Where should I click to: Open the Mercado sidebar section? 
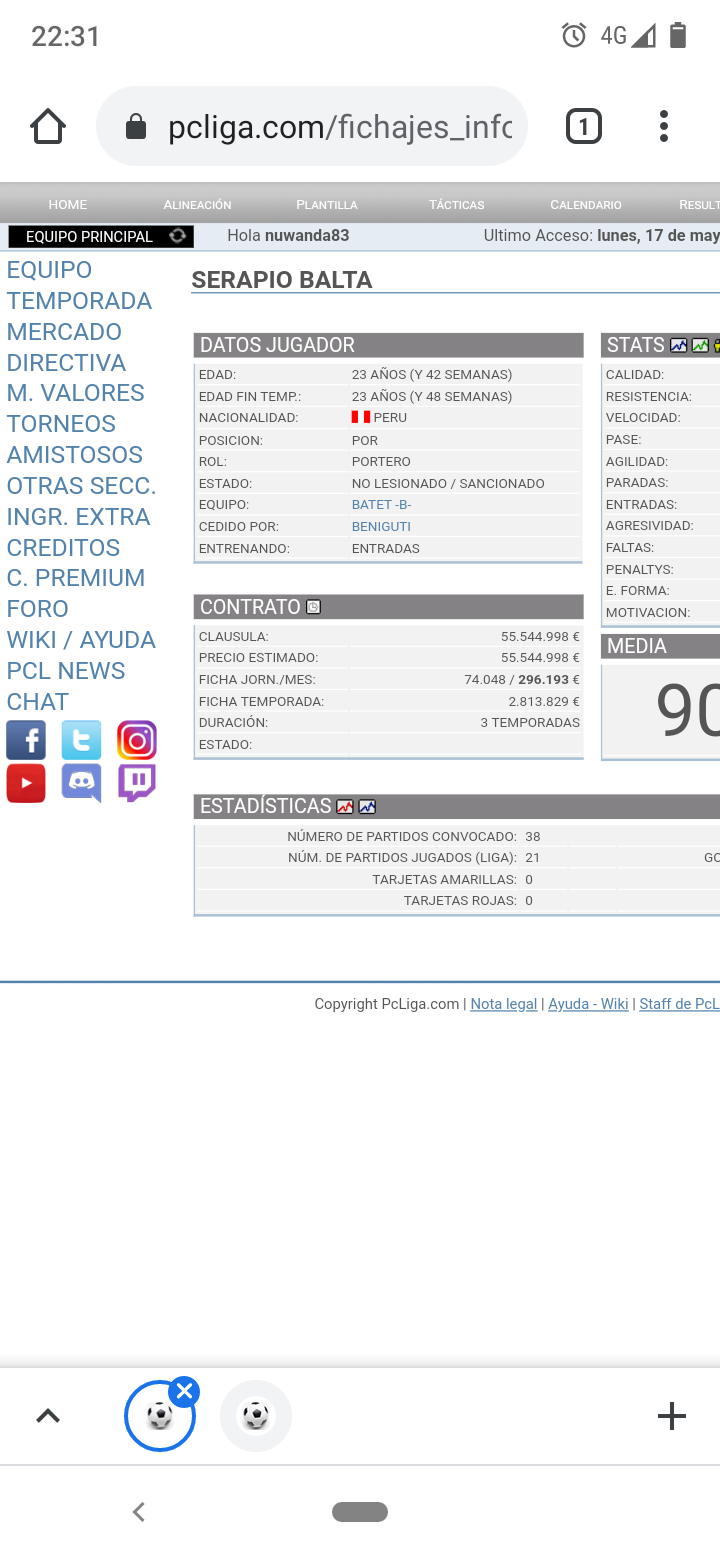click(64, 331)
